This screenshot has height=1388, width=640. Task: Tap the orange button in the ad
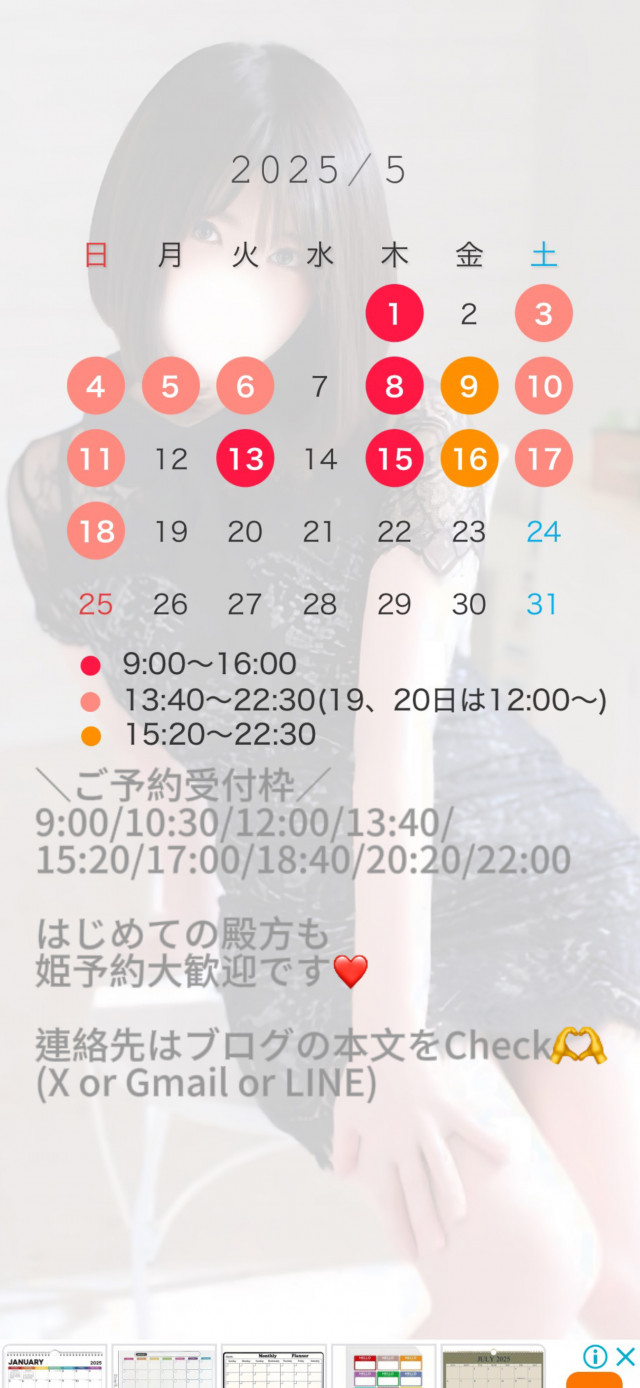[x=594, y=1380]
